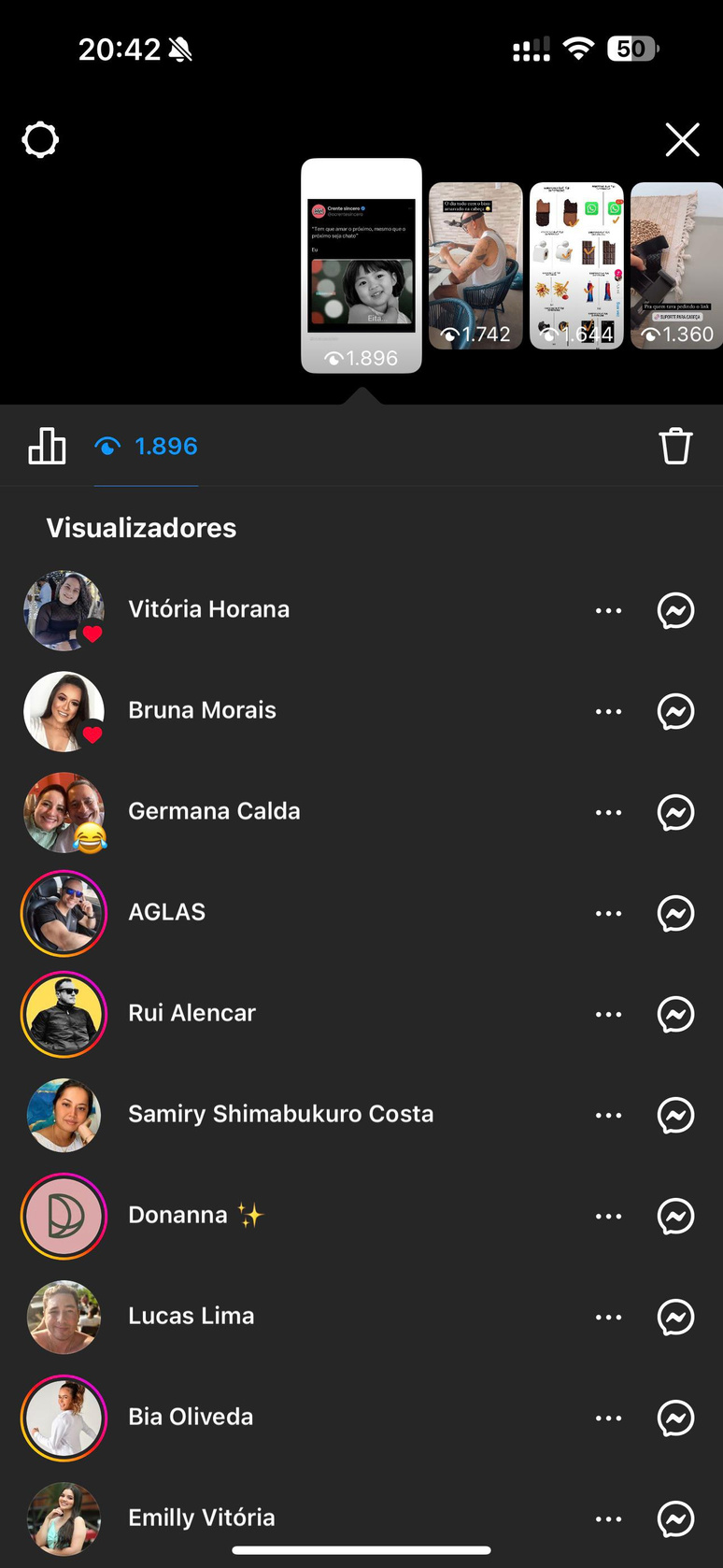
Task: Open the story insights bar chart
Action: [x=47, y=447]
